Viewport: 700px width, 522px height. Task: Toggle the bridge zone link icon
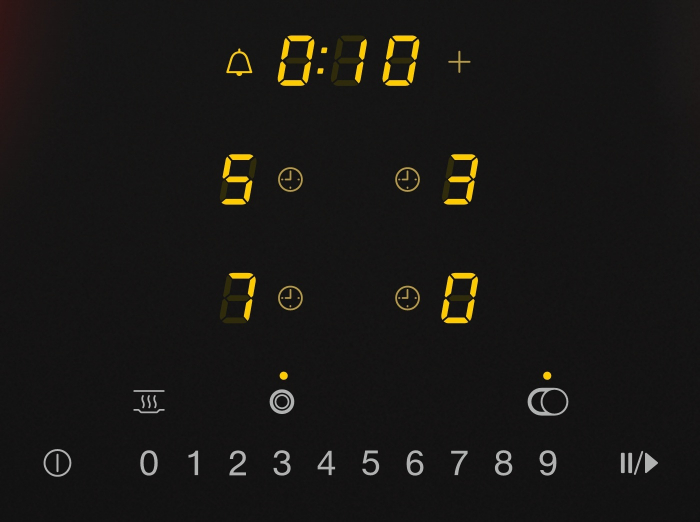pyautogui.click(x=548, y=402)
